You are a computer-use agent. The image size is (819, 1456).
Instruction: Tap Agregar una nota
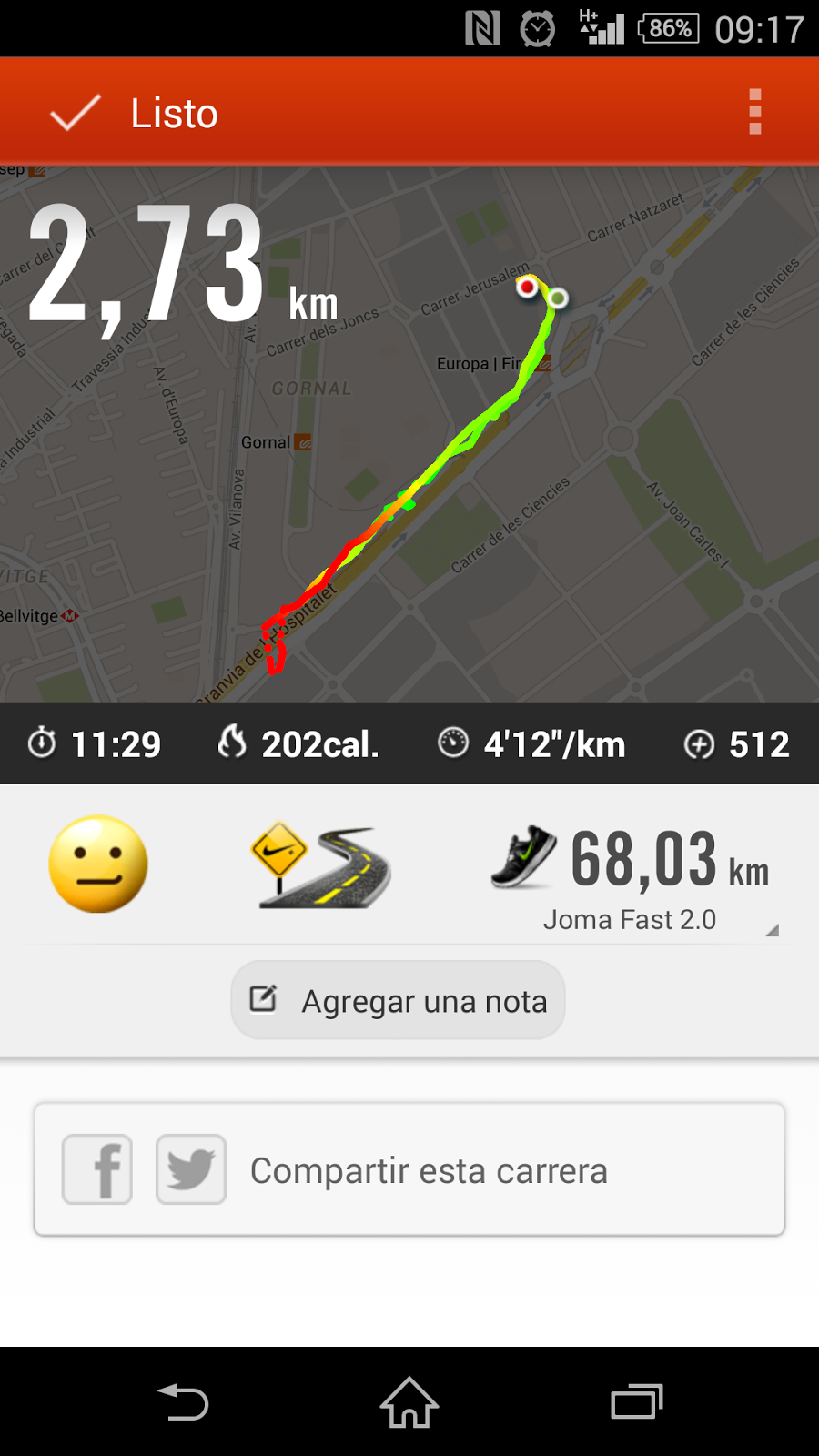(399, 1000)
